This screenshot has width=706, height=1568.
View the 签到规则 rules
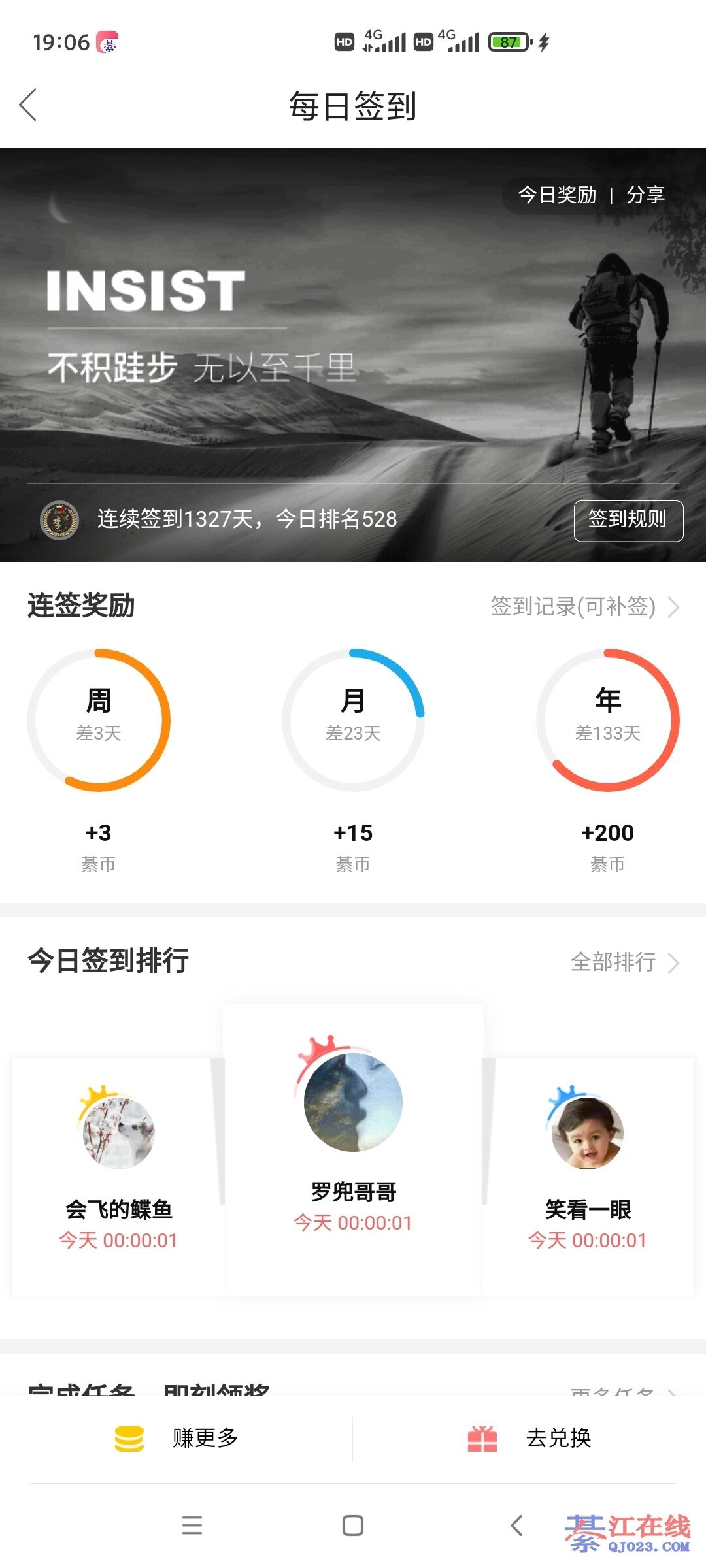(x=628, y=520)
